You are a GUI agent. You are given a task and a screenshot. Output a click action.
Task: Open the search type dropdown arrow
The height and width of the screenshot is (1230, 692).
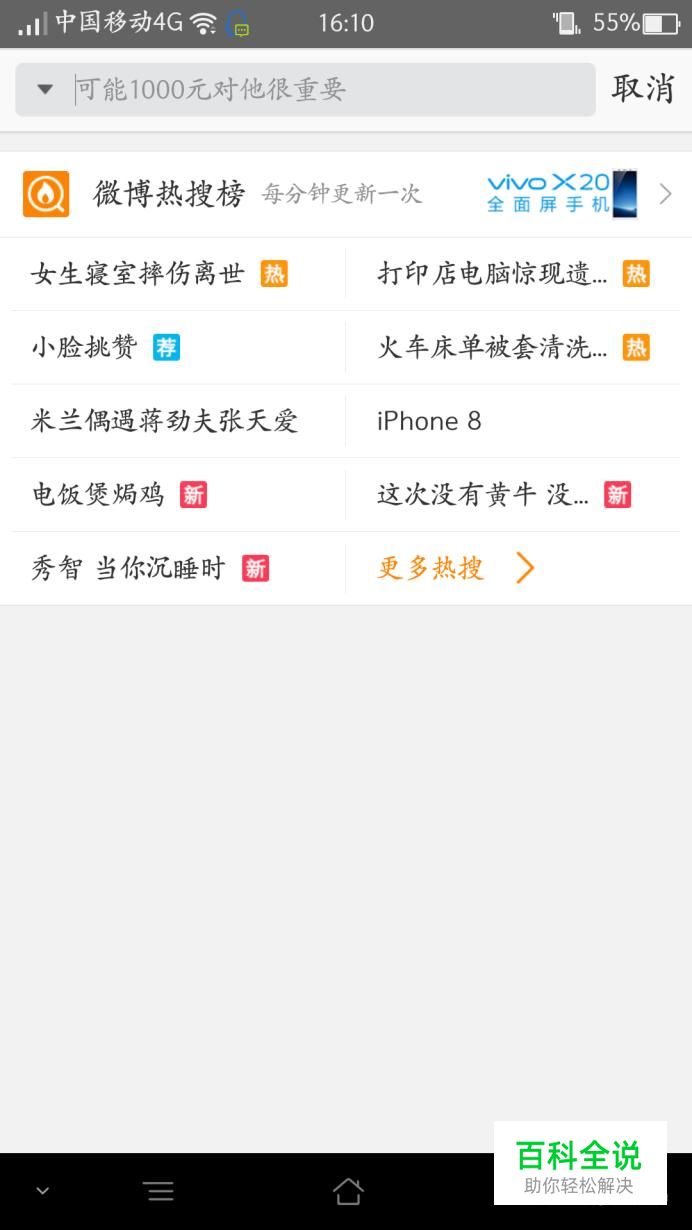pos(45,89)
